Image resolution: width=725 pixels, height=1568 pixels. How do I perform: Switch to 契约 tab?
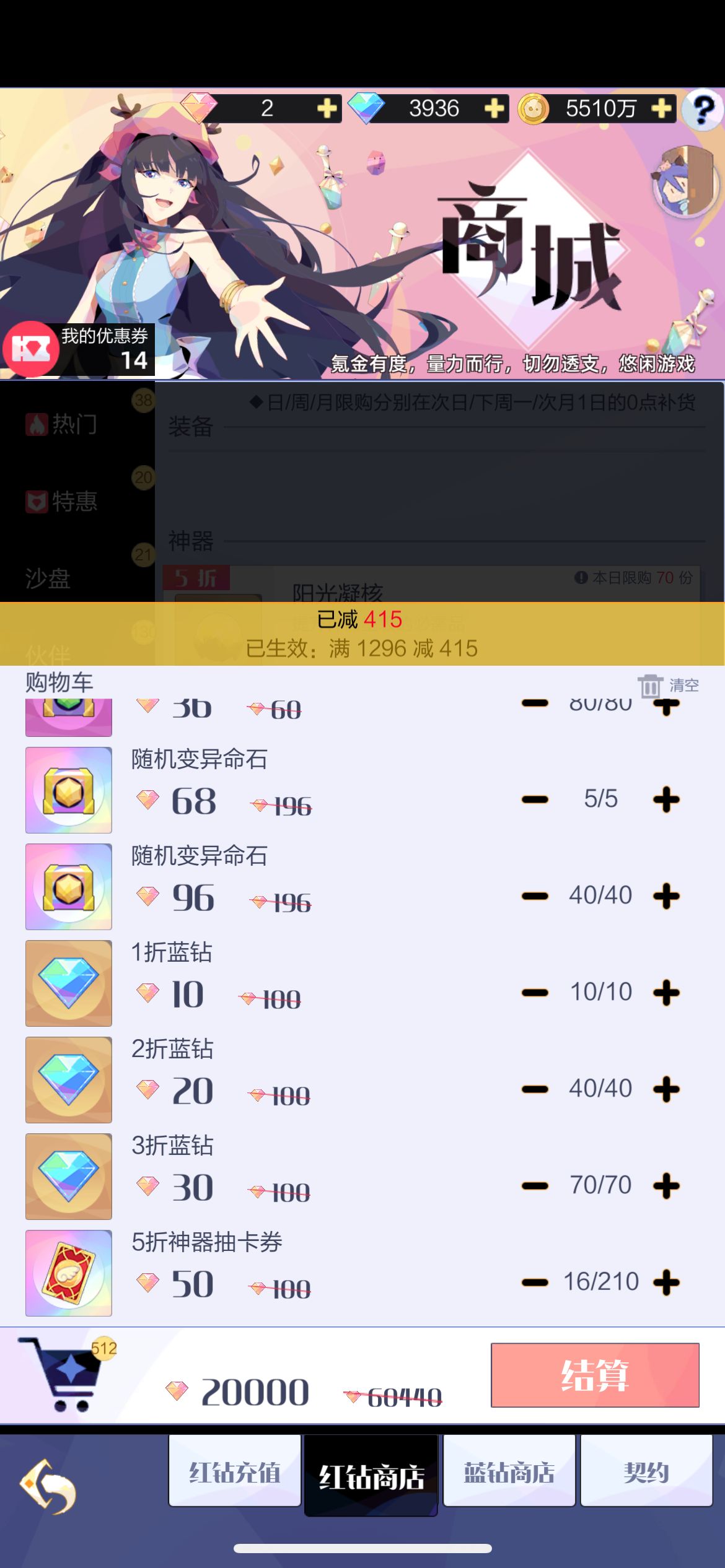pyautogui.click(x=646, y=1472)
